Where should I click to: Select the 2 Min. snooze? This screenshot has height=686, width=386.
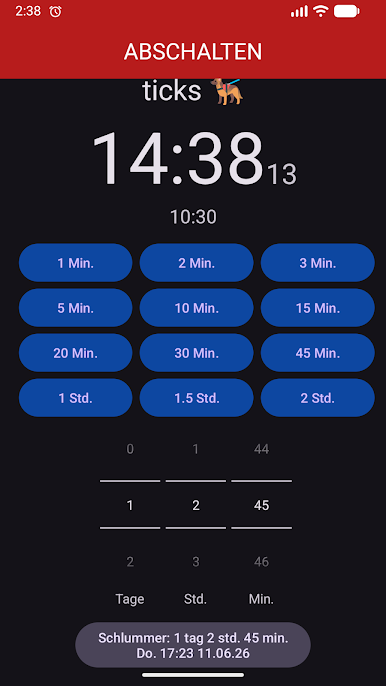(197, 262)
